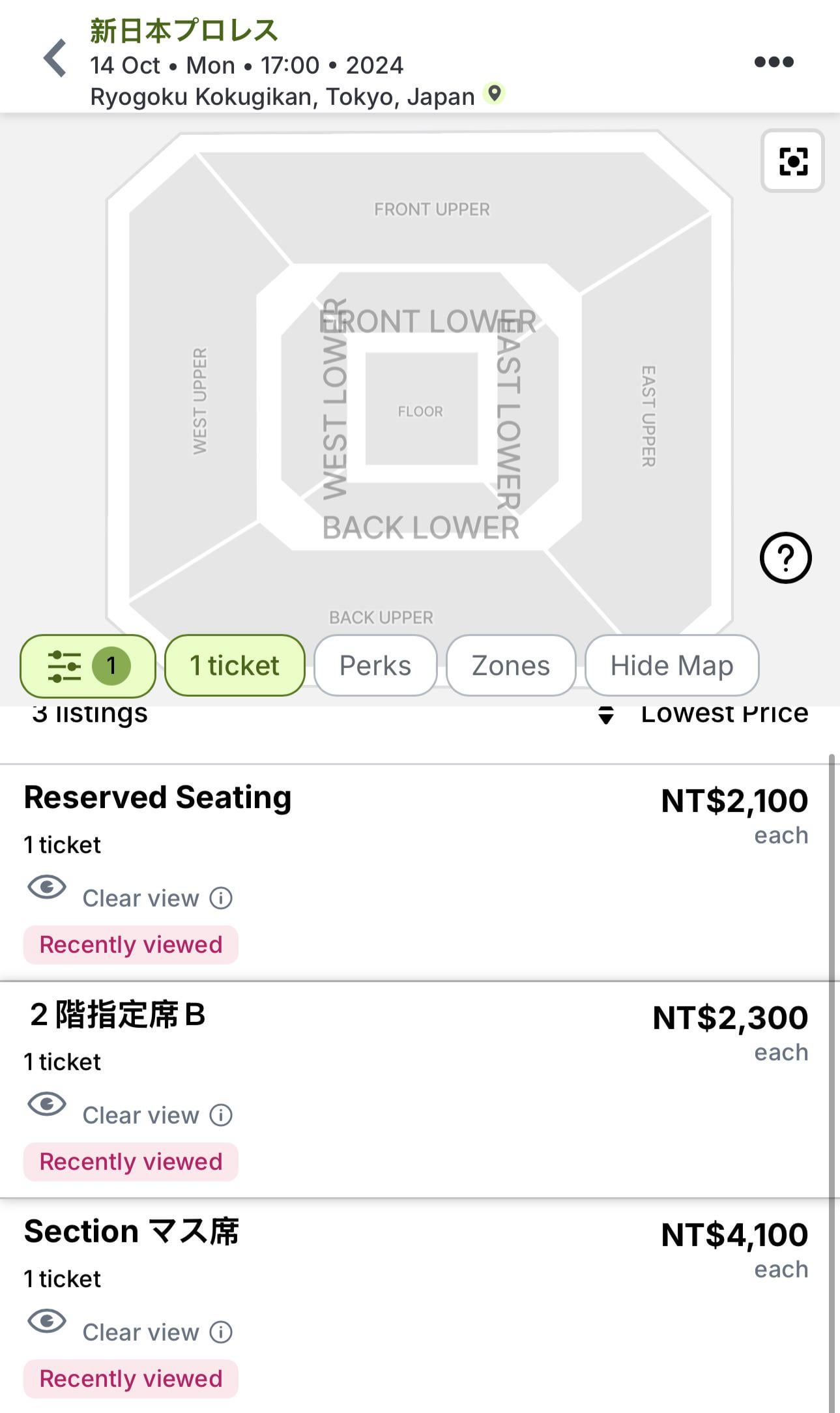Screen dimensions: 840x1413
Task: Show Clear view info for Reserved Seating
Action: click(221, 898)
